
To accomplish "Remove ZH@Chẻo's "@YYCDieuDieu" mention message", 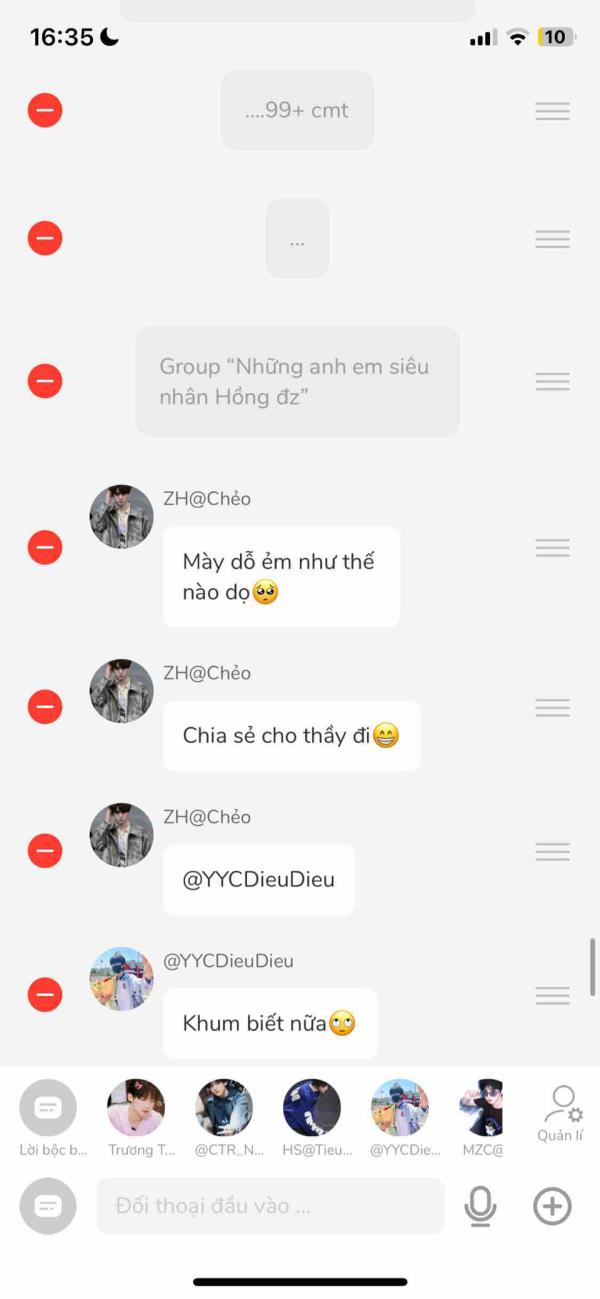I will [45, 851].
